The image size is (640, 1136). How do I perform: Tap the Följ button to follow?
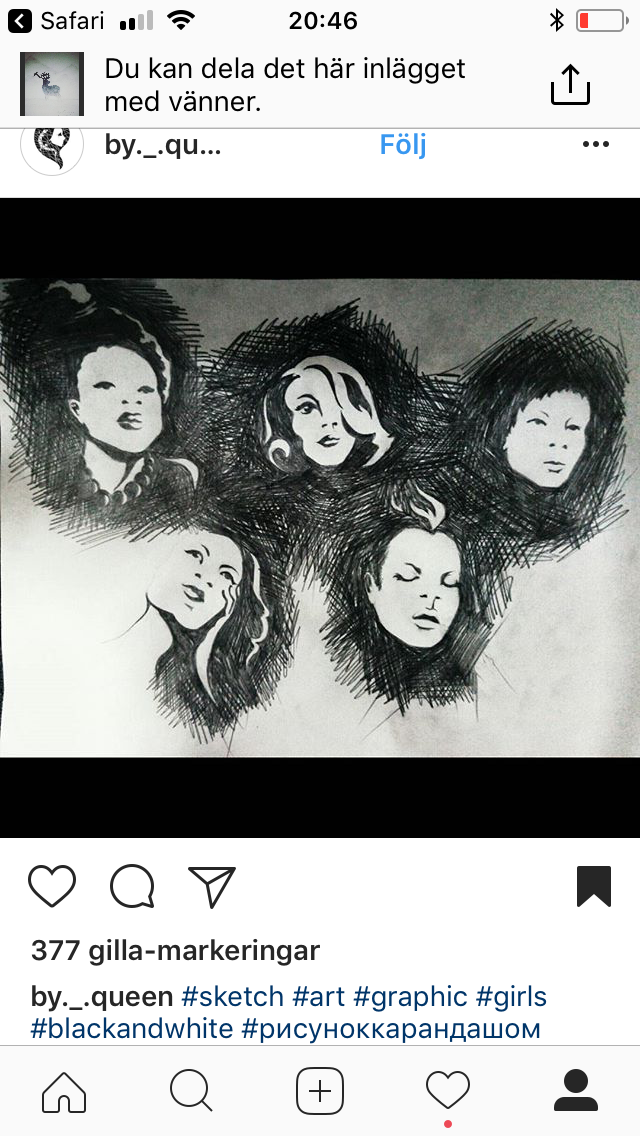click(403, 145)
